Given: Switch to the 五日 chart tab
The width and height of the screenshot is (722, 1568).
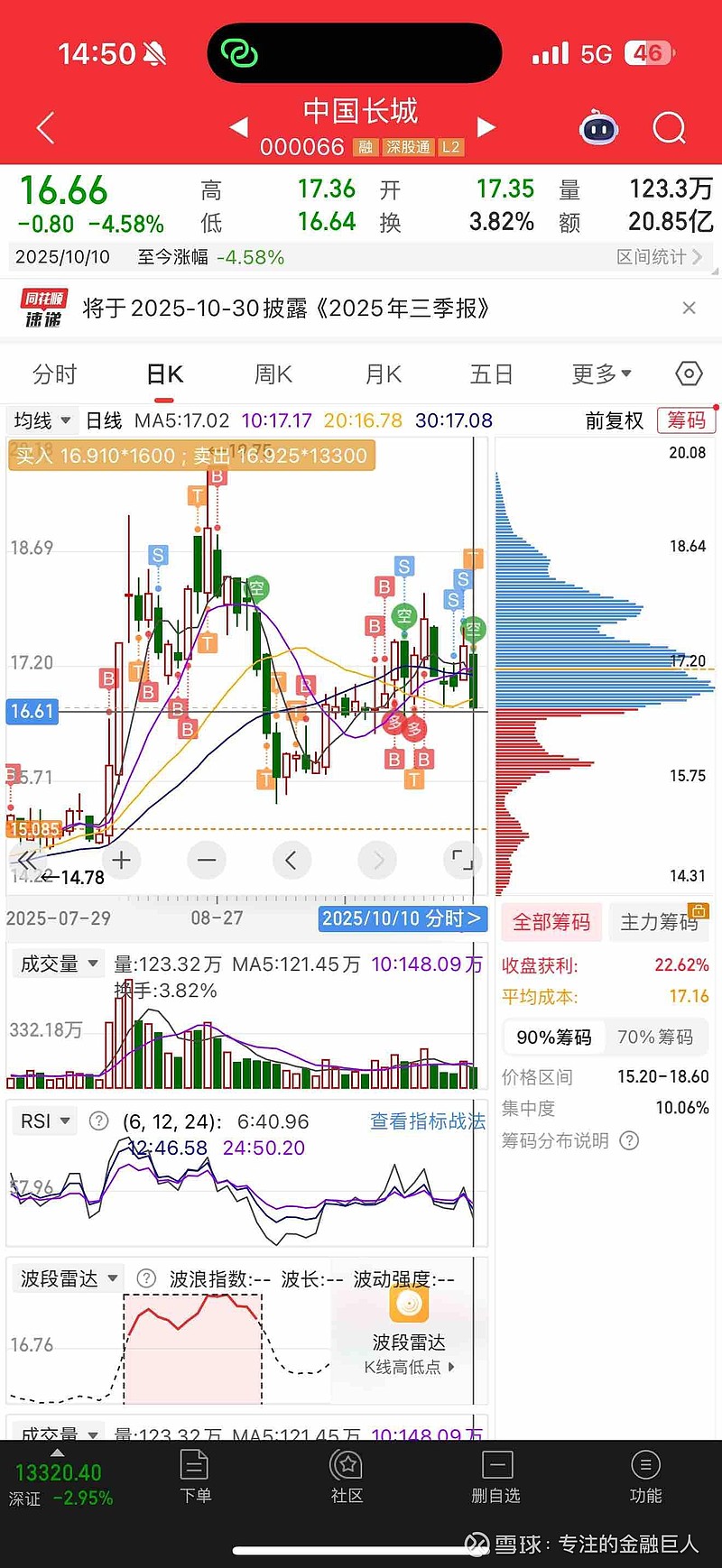Looking at the screenshot, I should point(492,374).
